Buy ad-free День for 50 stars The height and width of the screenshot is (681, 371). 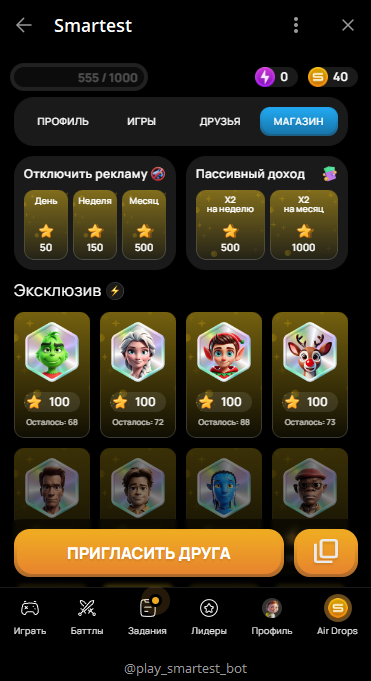click(46, 225)
